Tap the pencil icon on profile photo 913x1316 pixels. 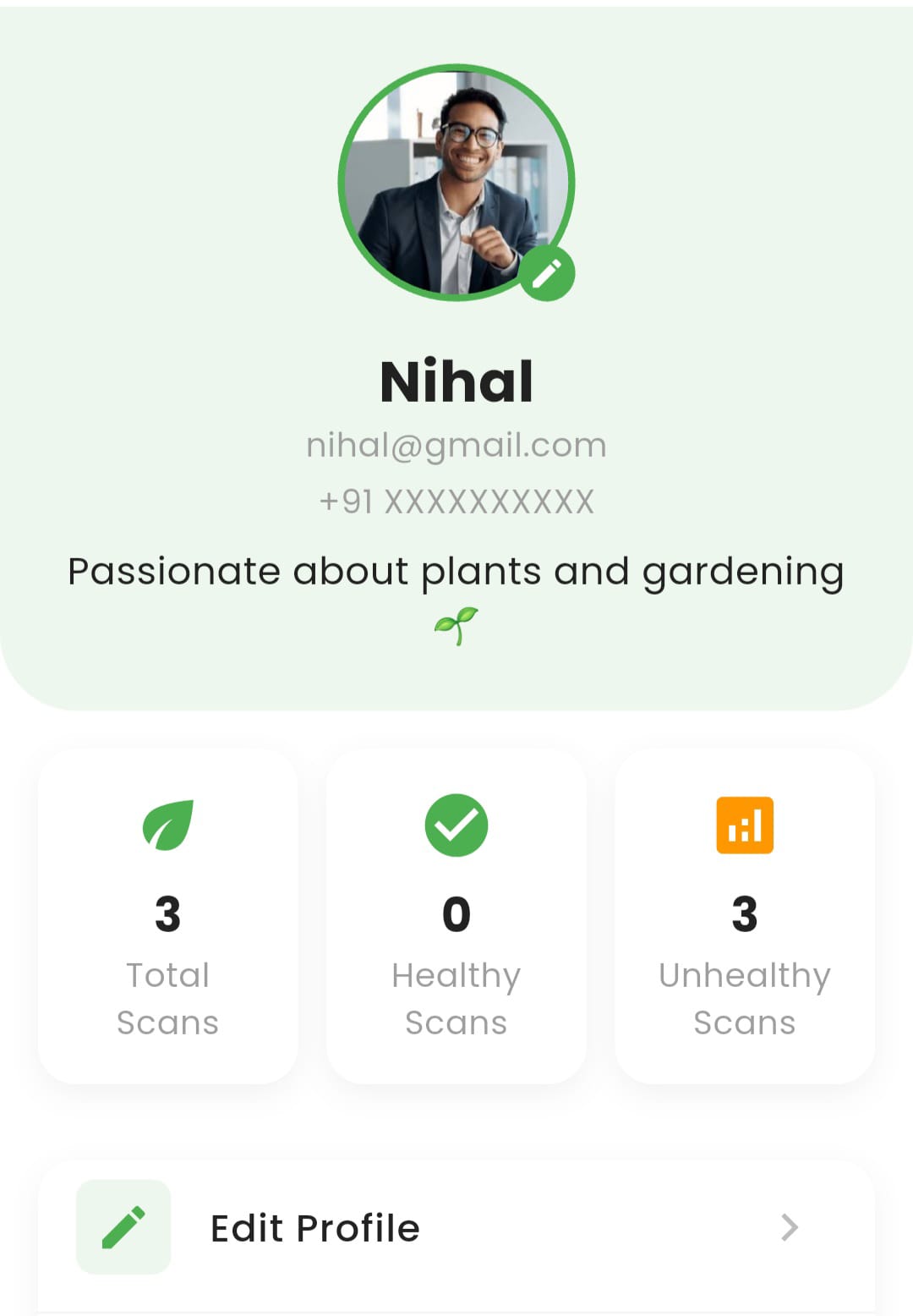click(547, 273)
